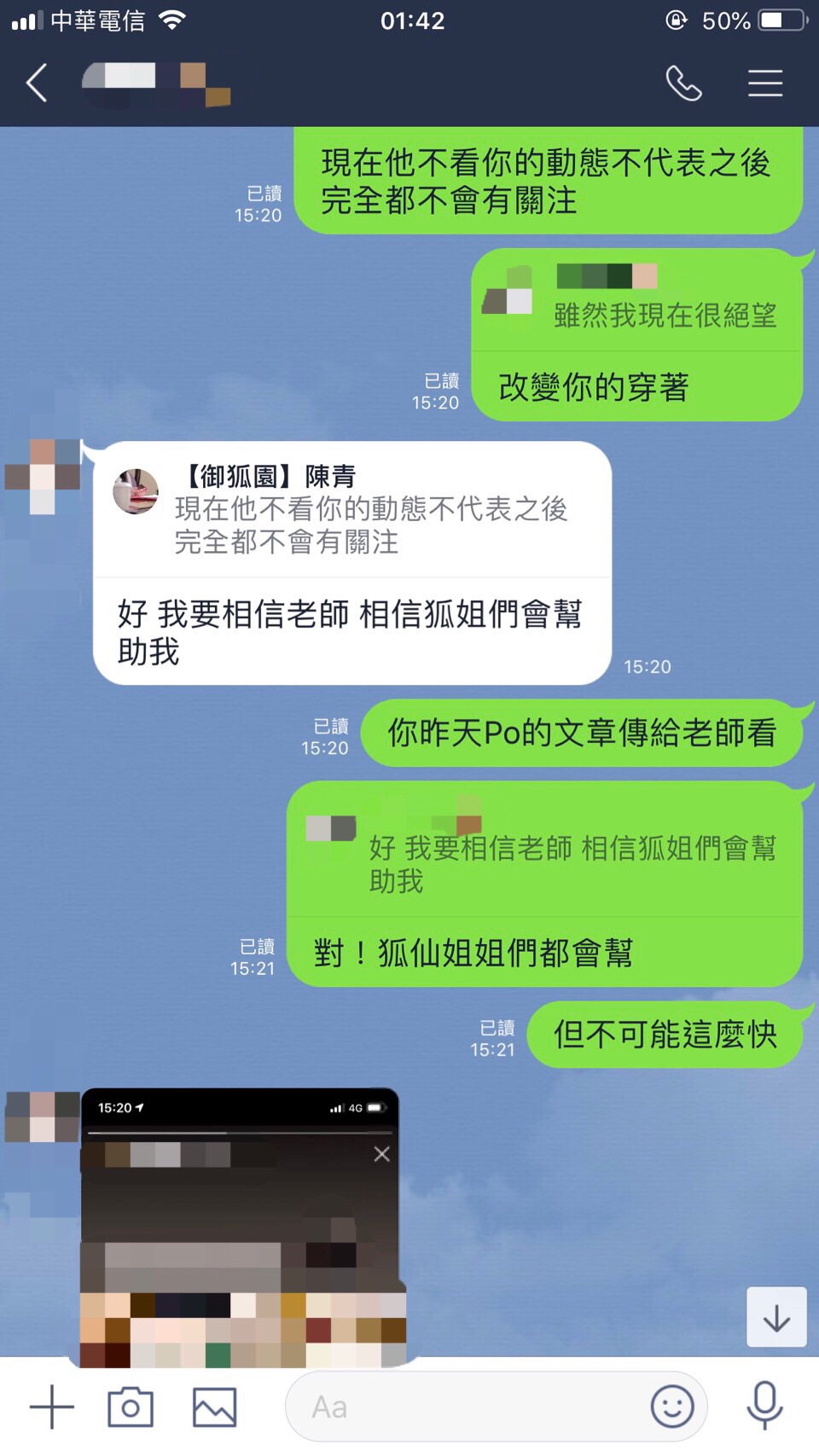Open sender avatar beside 好 我要相信老師

click(43, 476)
